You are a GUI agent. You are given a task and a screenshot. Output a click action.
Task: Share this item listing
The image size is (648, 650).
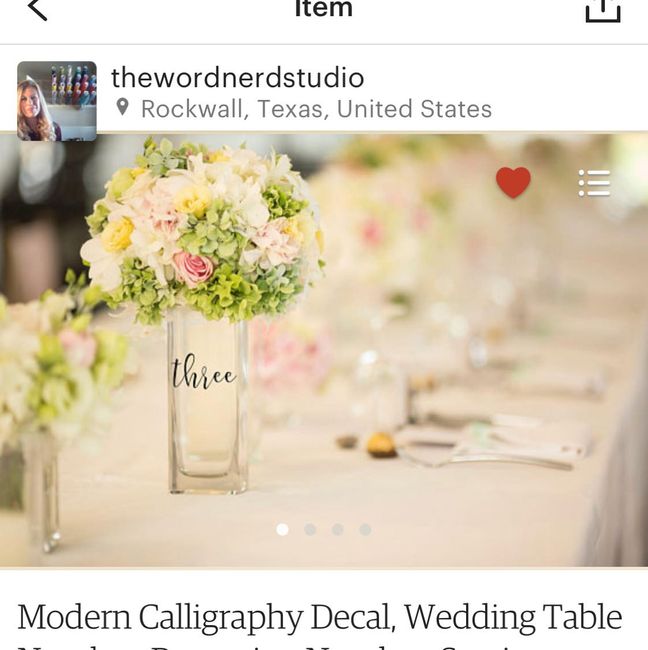point(603,10)
